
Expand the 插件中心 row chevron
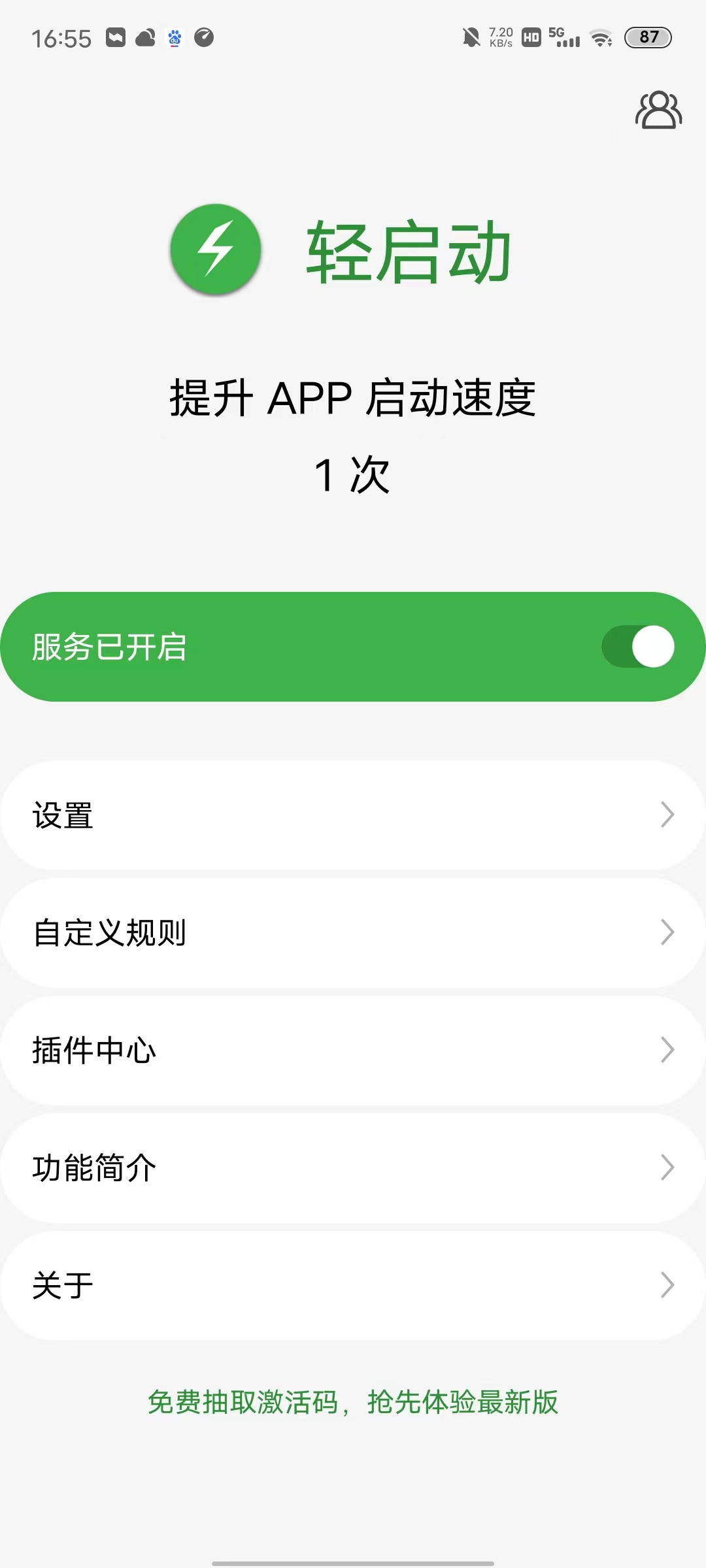click(x=667, y=1051)
